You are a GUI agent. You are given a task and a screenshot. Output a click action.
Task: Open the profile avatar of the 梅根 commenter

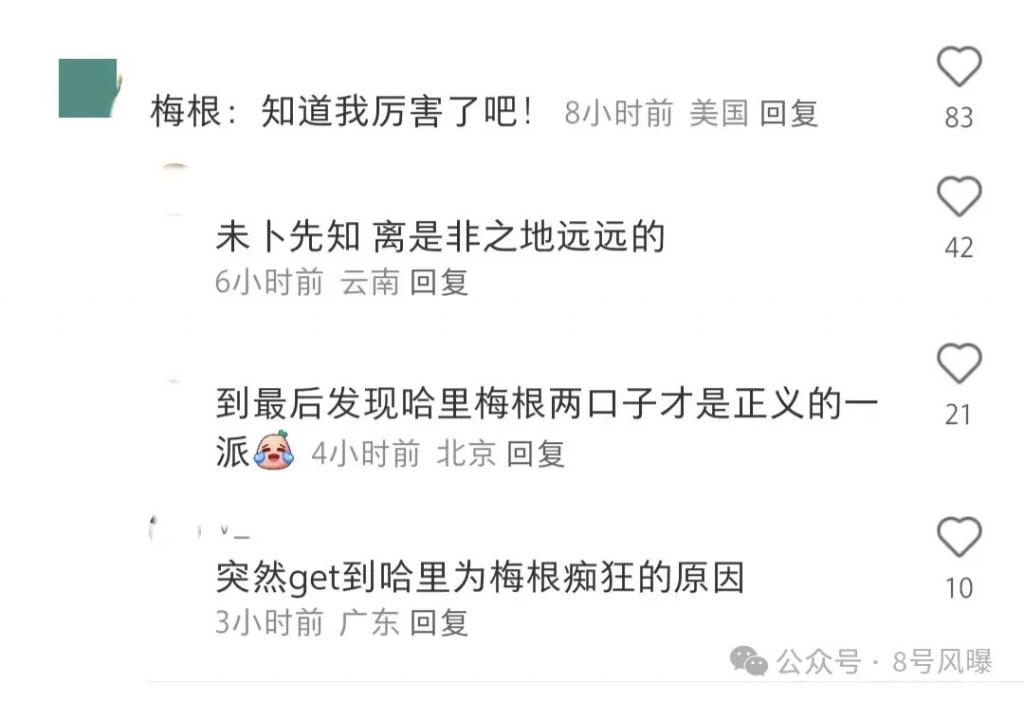tap(88, 88)
